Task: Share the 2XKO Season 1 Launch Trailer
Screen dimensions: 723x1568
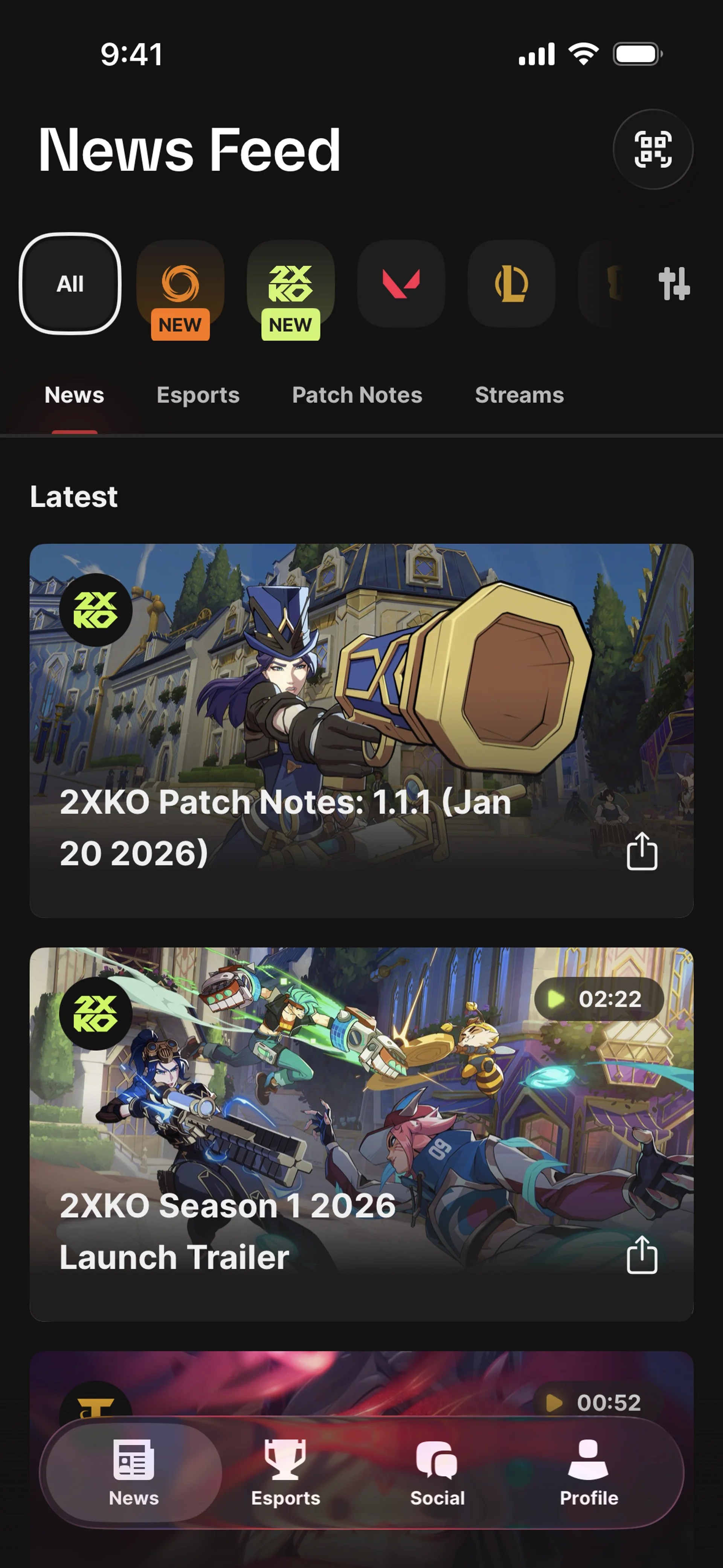Action: [x=641, y=1255]
